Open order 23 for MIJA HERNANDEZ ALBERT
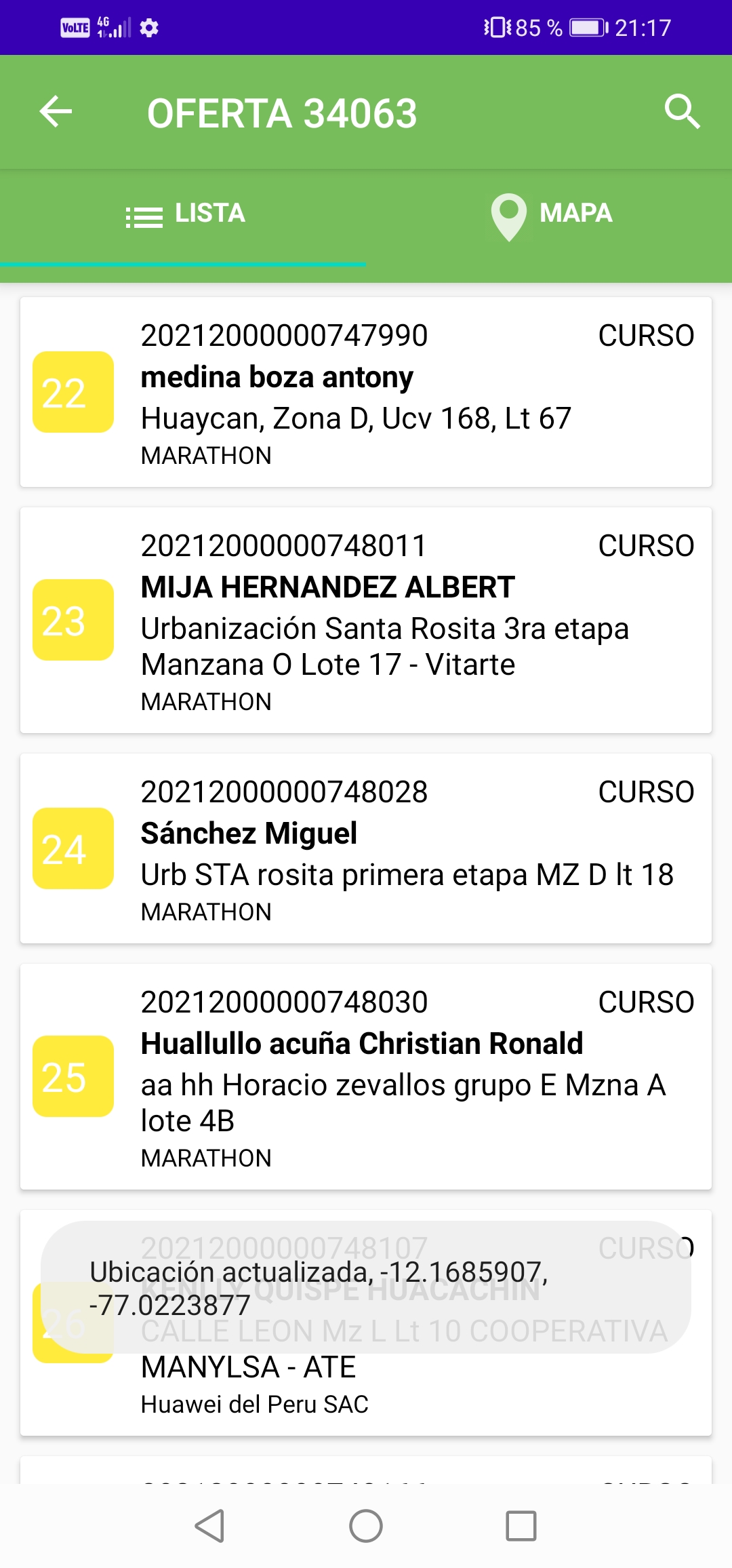Image resolution: width=732 pixels, height=1568 pixels. pyautogui.click(x=366, y=620)
